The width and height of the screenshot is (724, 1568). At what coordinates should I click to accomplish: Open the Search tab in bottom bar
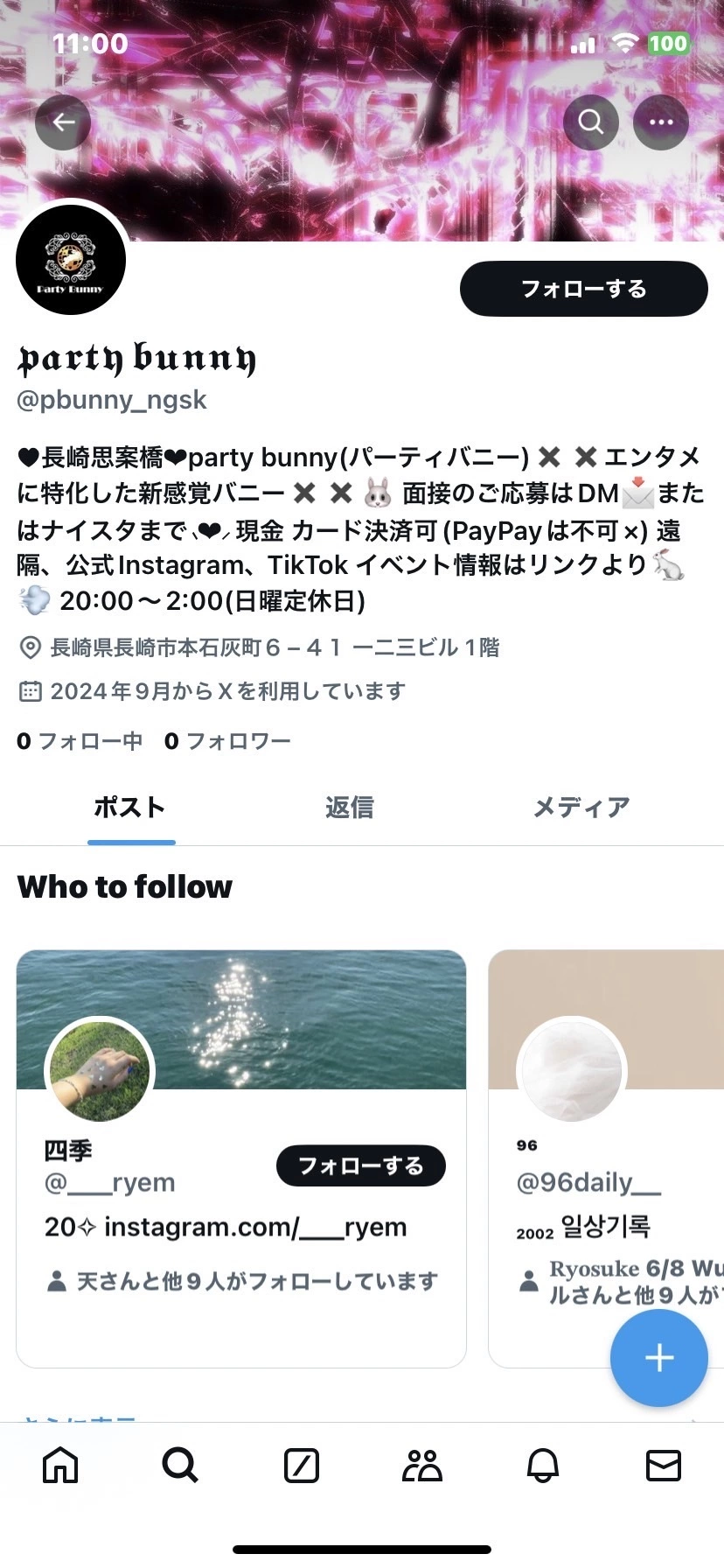[x=180, y=1465]
